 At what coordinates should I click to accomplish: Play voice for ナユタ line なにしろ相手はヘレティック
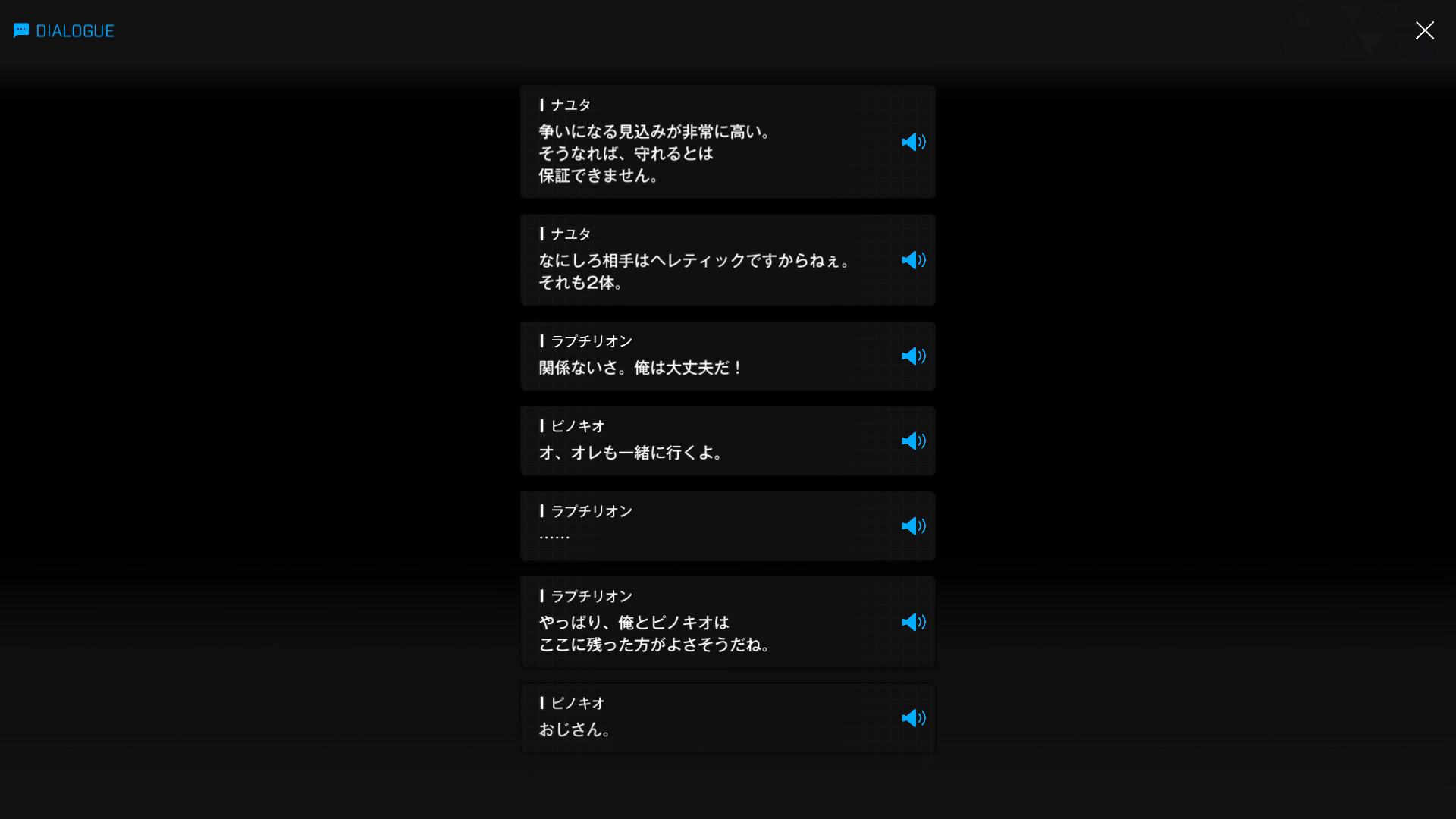coord(913,260)
